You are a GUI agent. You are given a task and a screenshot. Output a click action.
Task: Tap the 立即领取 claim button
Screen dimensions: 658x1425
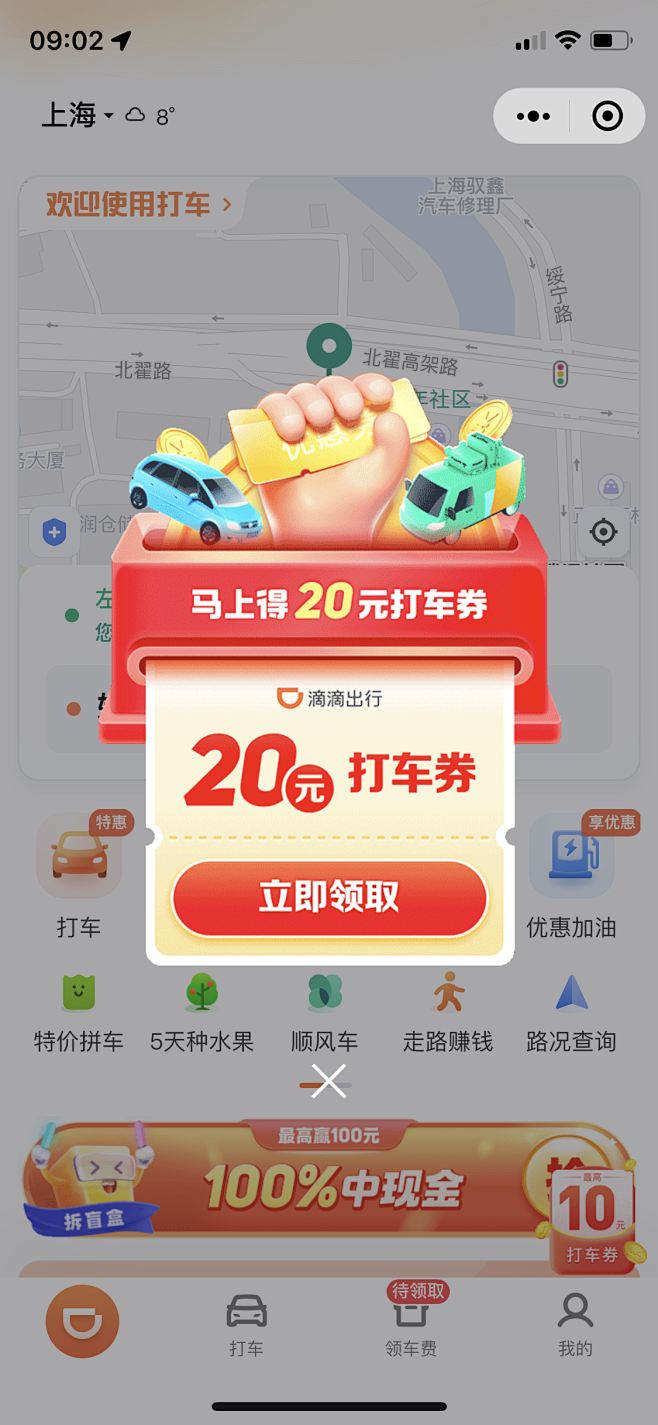329,897
